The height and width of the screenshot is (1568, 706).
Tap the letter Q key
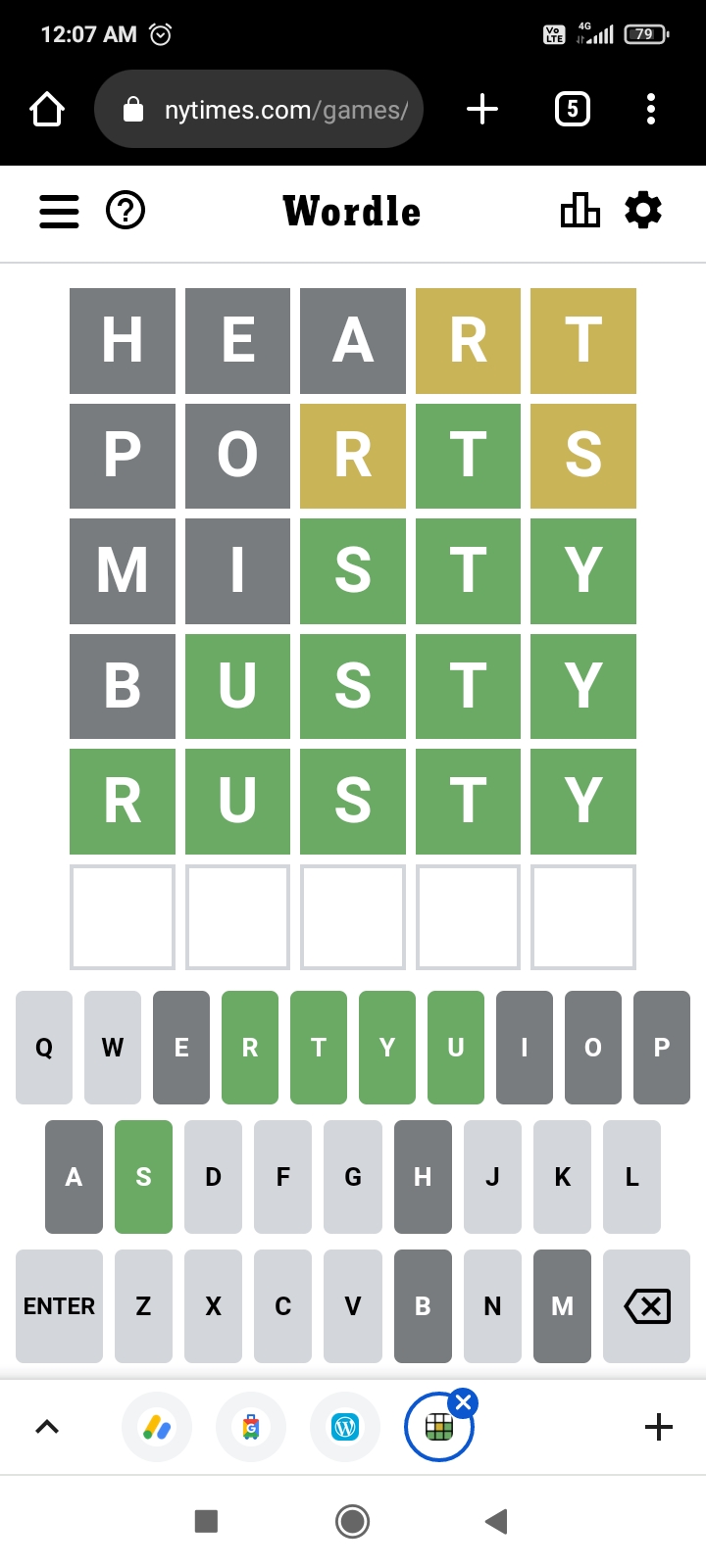44,1048
